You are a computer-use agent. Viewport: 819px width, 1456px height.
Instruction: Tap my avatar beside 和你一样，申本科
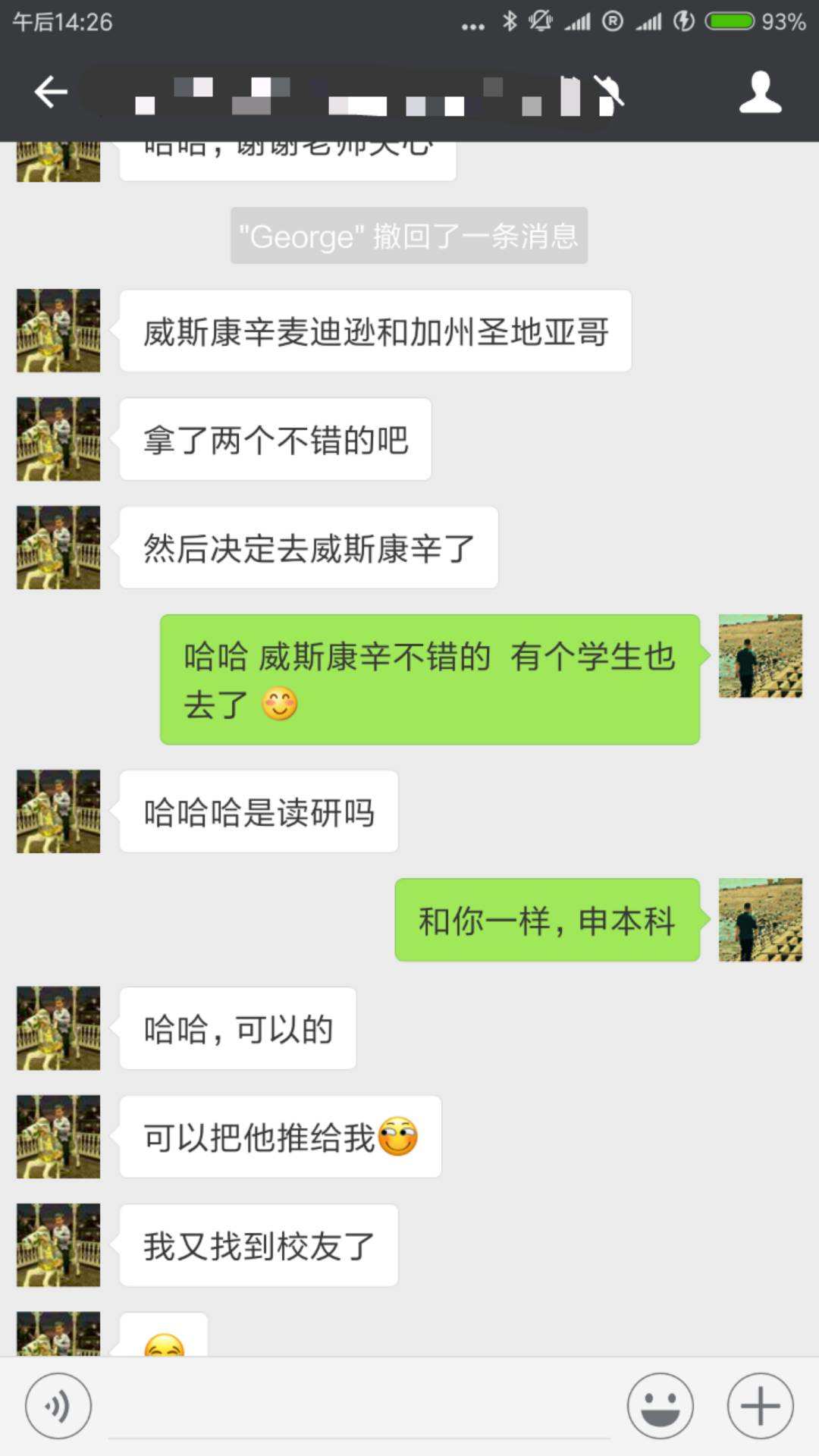coord(760,920)
